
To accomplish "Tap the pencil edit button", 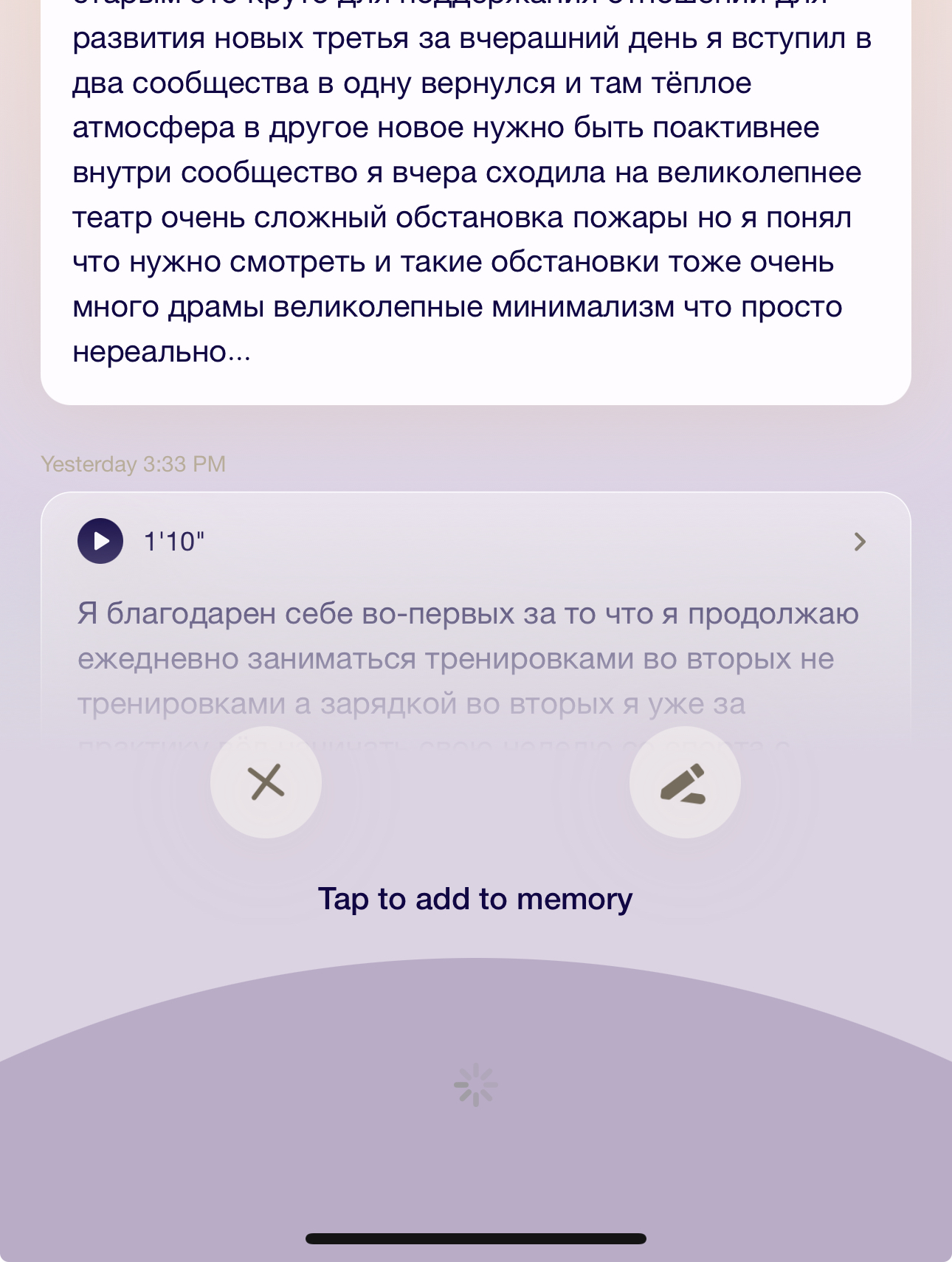I will (x=684, y=782).
